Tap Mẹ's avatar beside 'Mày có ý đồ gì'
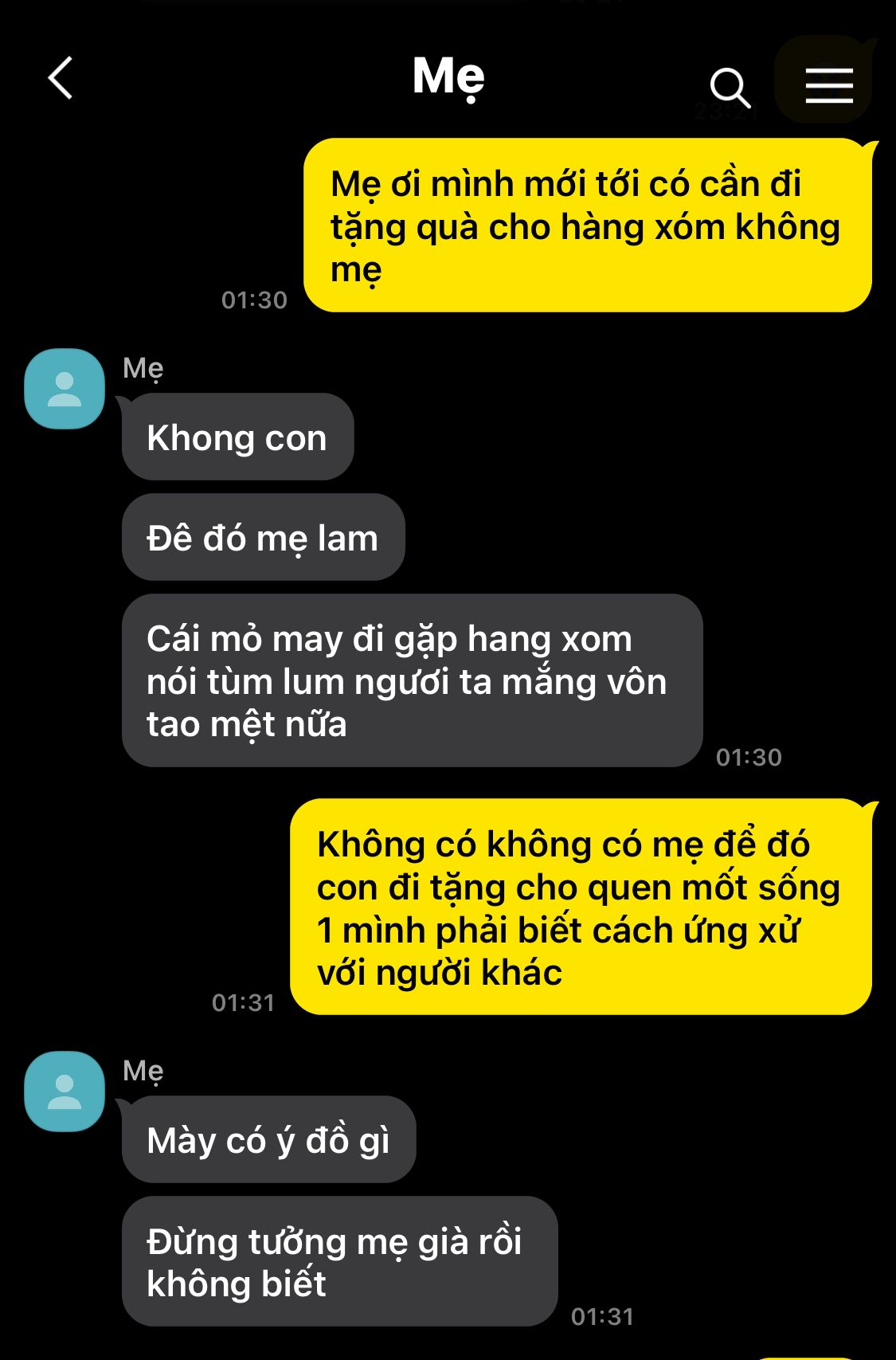The image size is (896, 1360). (65, 1092)
